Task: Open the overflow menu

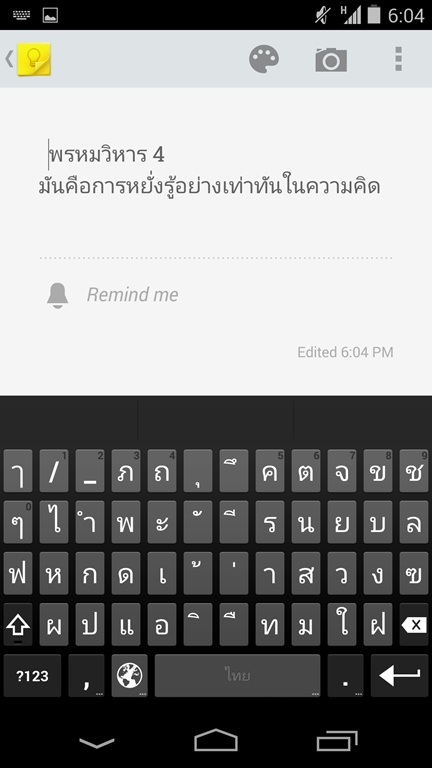Action: point(399,59)
